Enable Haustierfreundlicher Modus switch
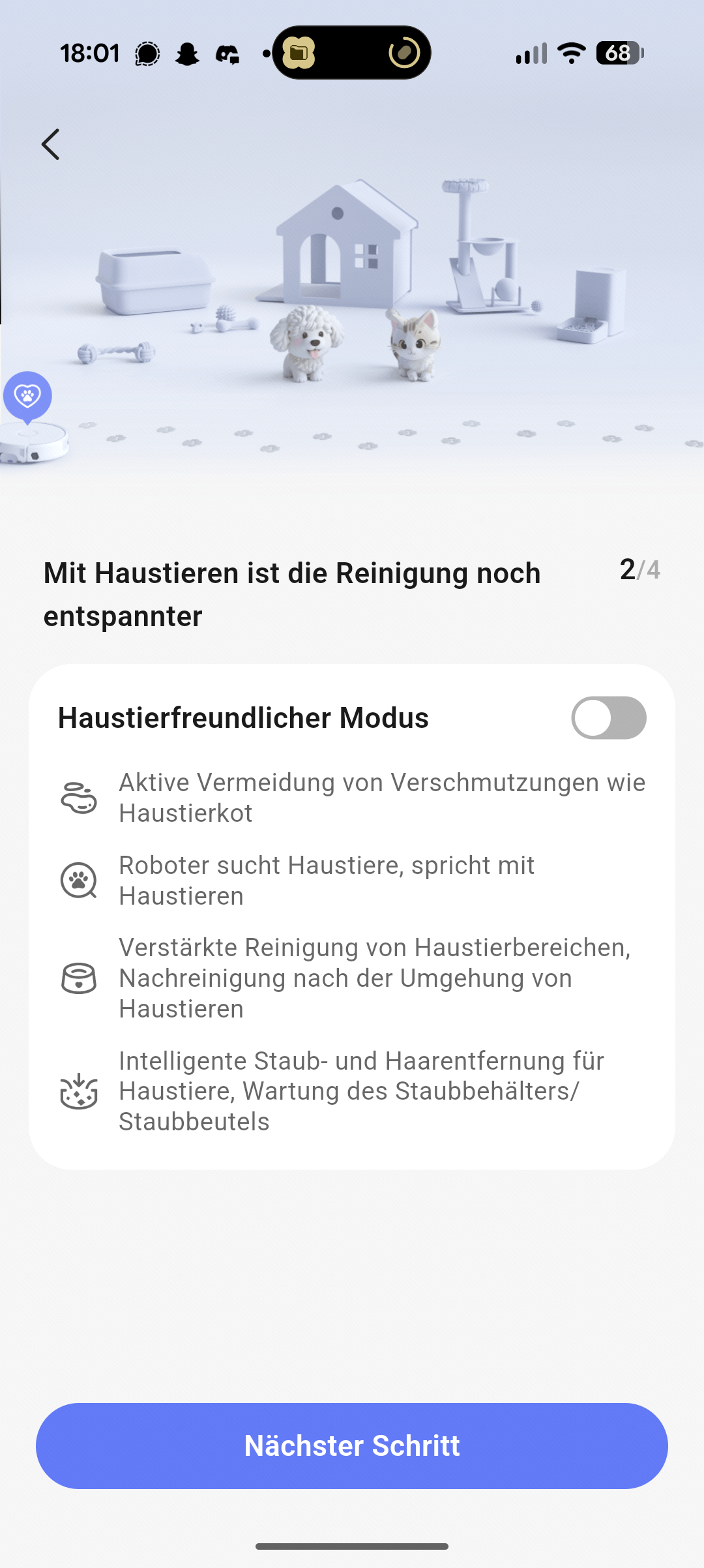This screenshot has height=1568, width=704. tap(609, 717)
